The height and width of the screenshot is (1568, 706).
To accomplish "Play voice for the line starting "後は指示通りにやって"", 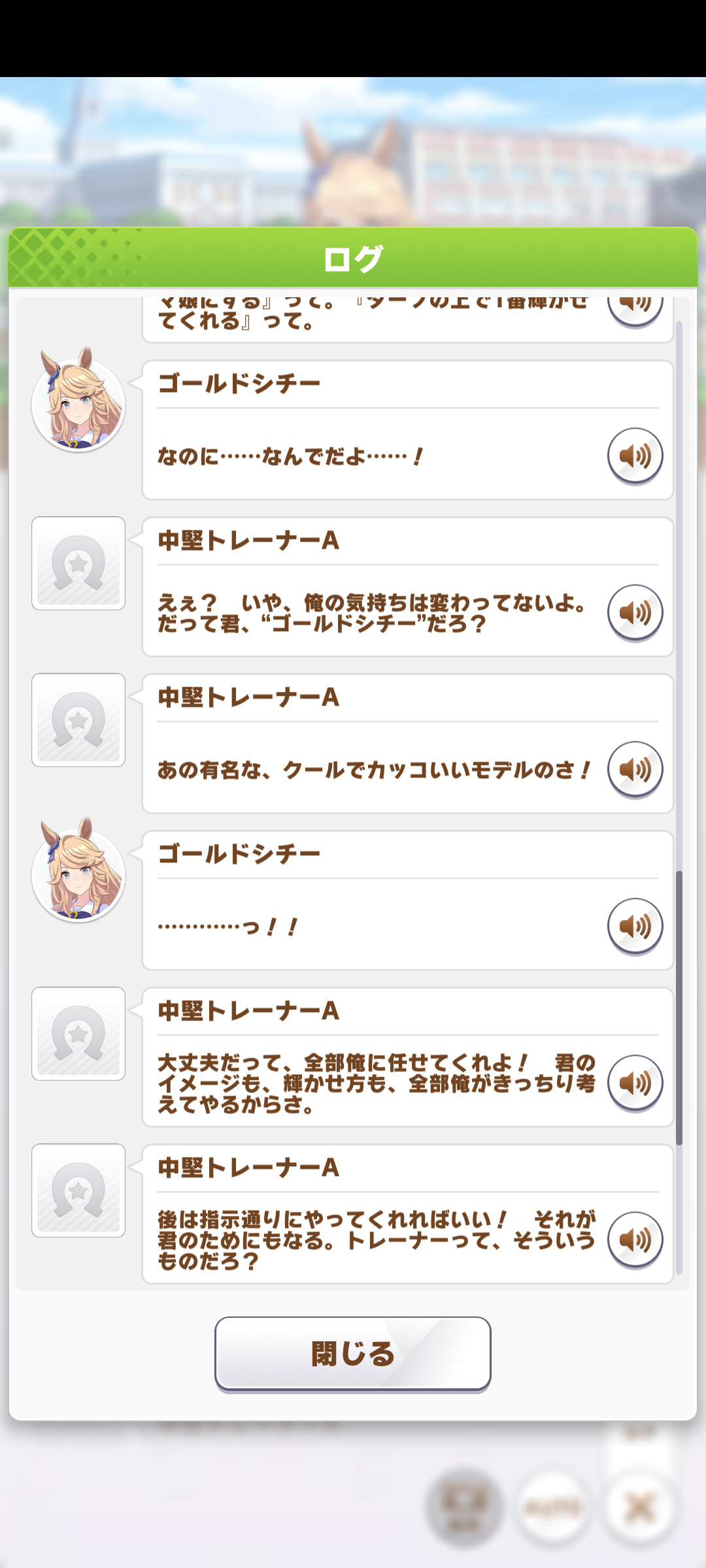I will tap(635, 1239).
